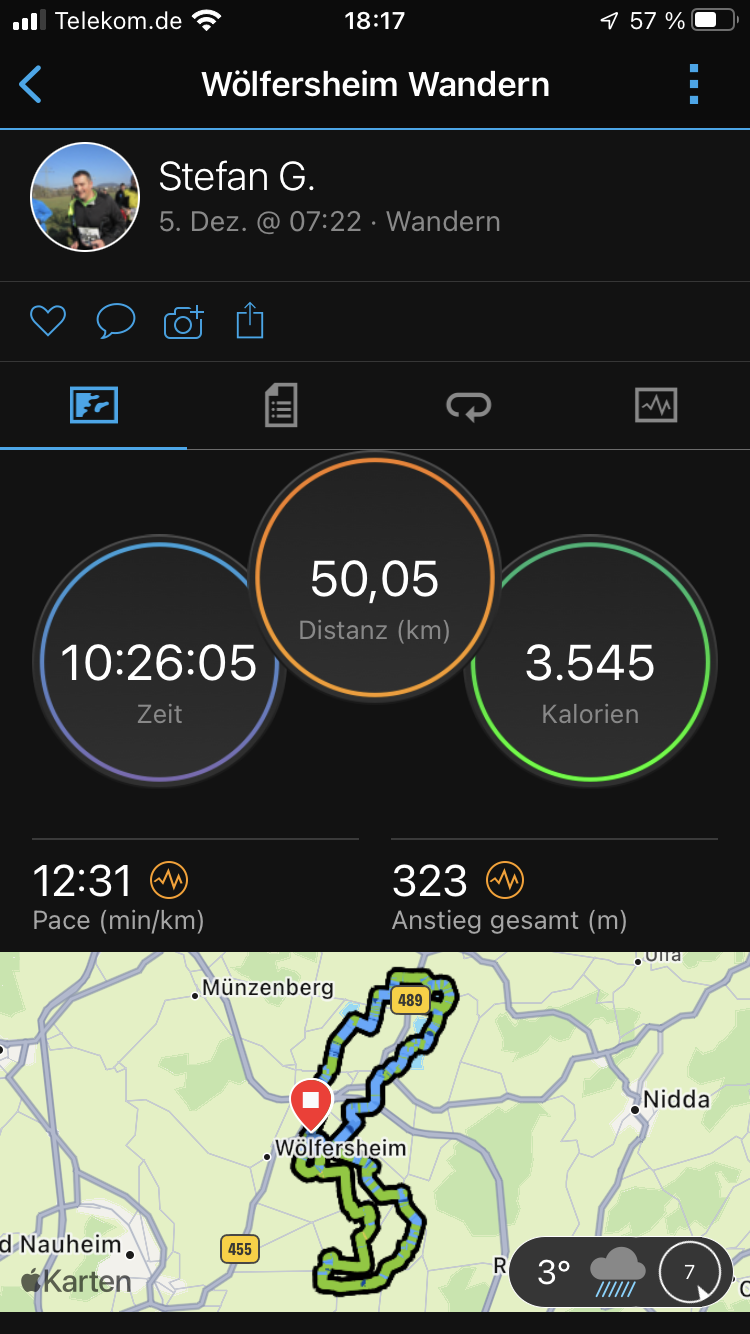Add a photo to the activity

(183, 322)
